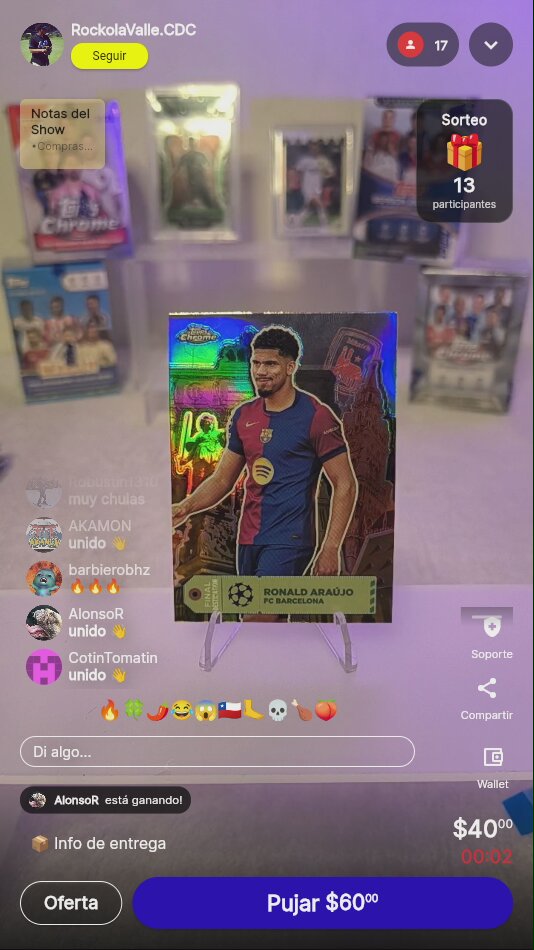Open the Wallet
Screen dimensions: 534x950
click(493, 767)
